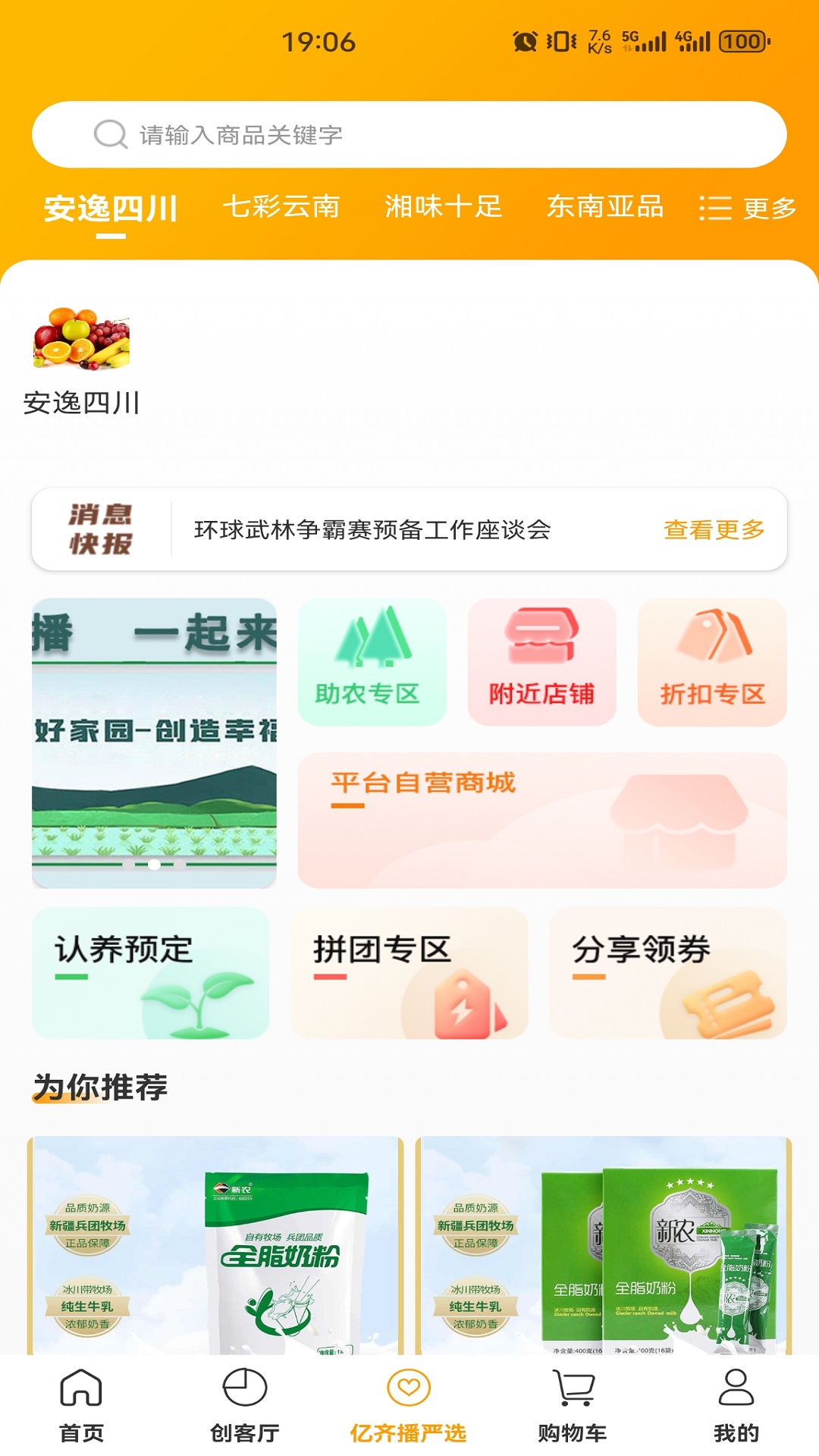Image resolution: width=819 pixels, height=1456 pixels.
Task: Open the 助农专区 section
Action: point(372,662)
